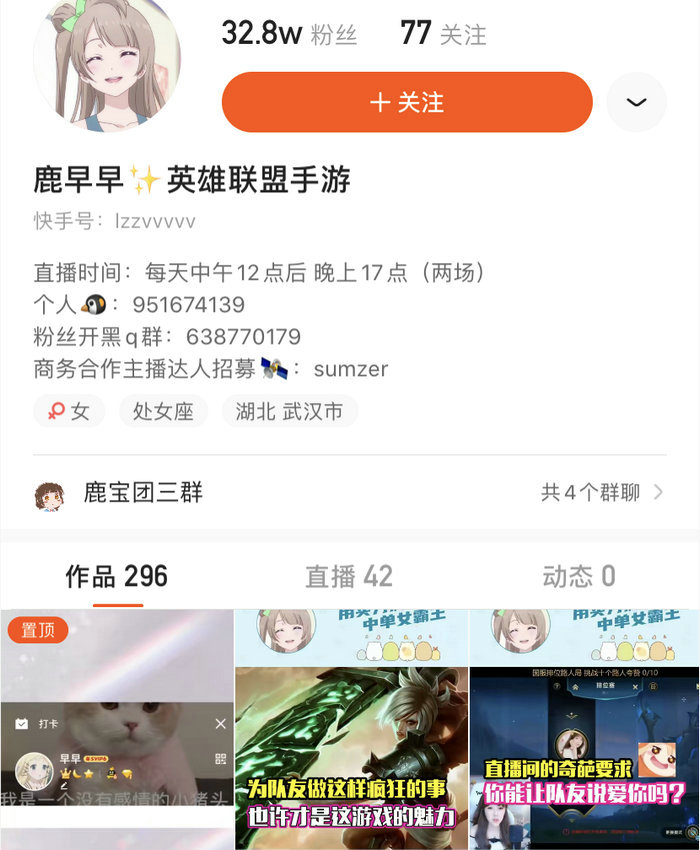Open the video 为队友做这样疯狂的事
Screen dimensions: 700x850
(x=351, y=730)
